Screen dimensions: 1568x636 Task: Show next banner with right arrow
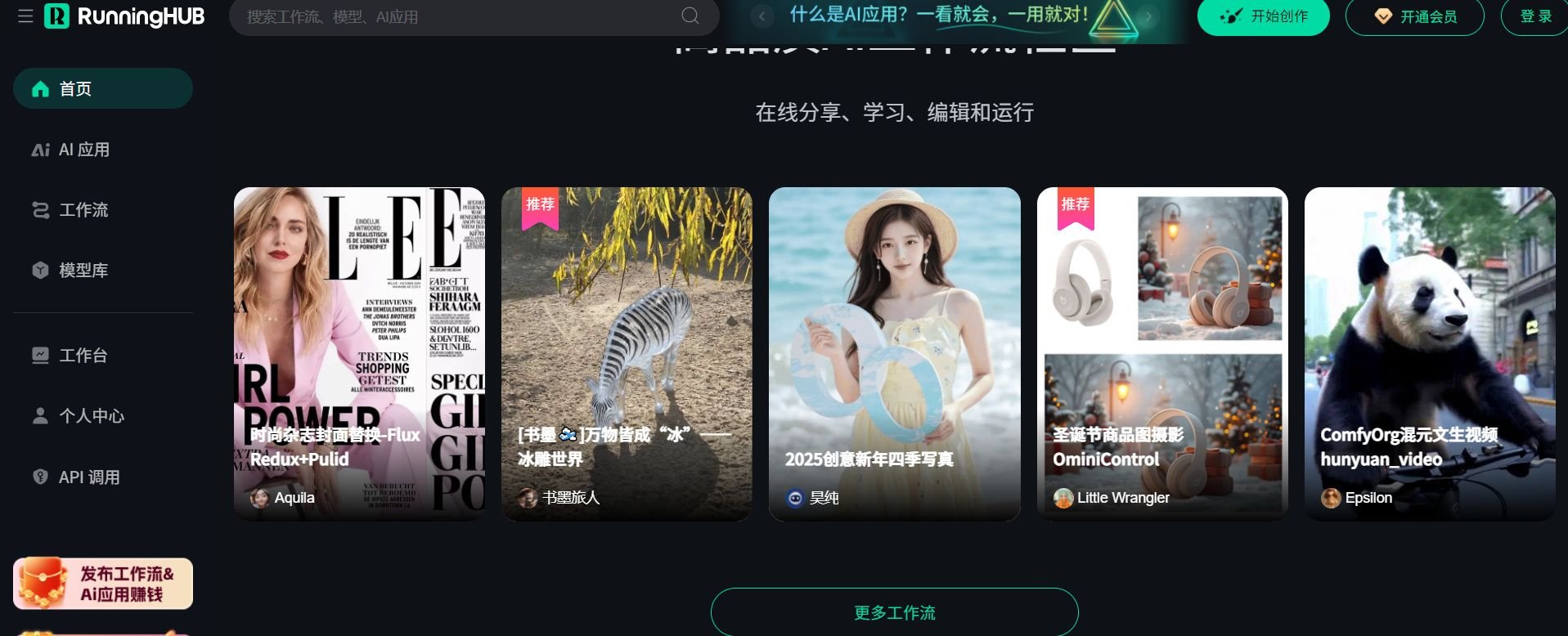[x=1148, y=16]
